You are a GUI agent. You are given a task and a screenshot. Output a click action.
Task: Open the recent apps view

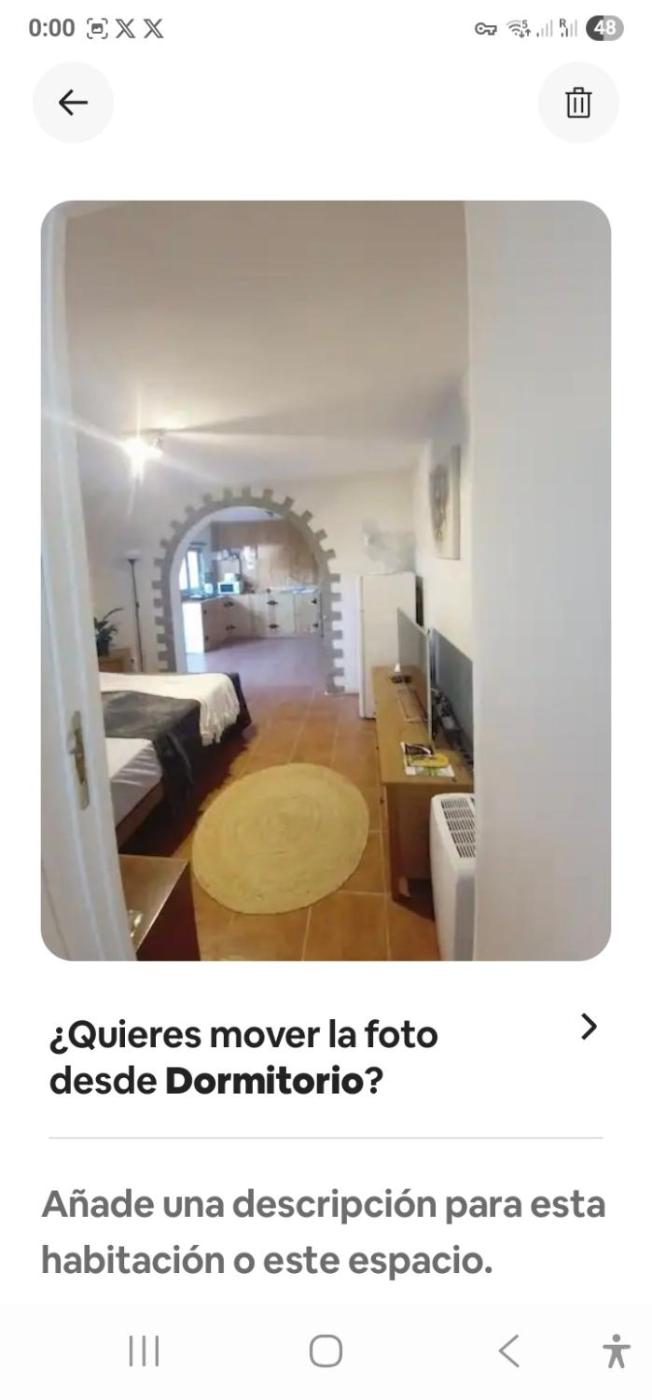[x=144, y=1351]
